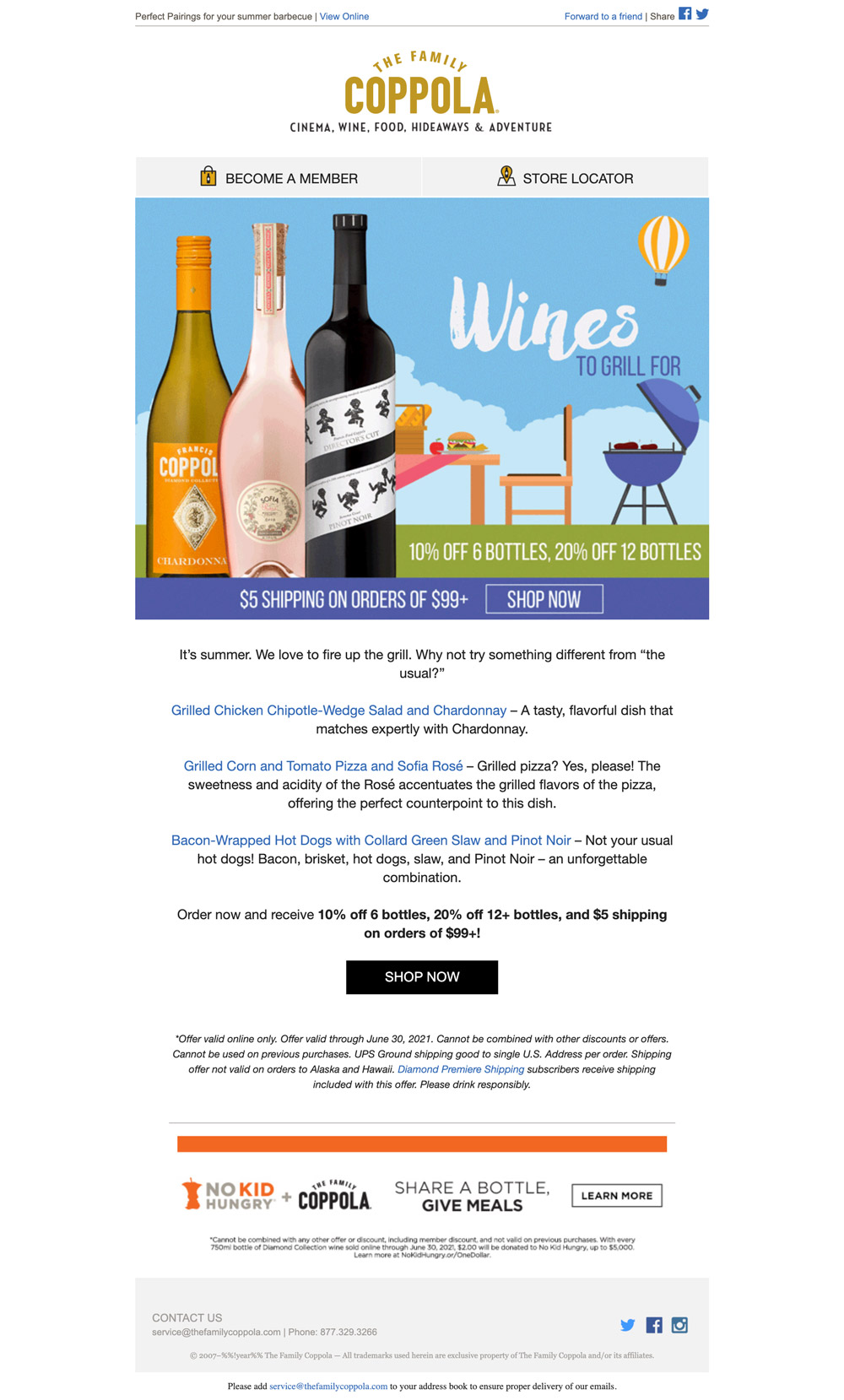
Task: Tap the service@thefamilycoppola.com address book link
Action: tap(328, 1386)
